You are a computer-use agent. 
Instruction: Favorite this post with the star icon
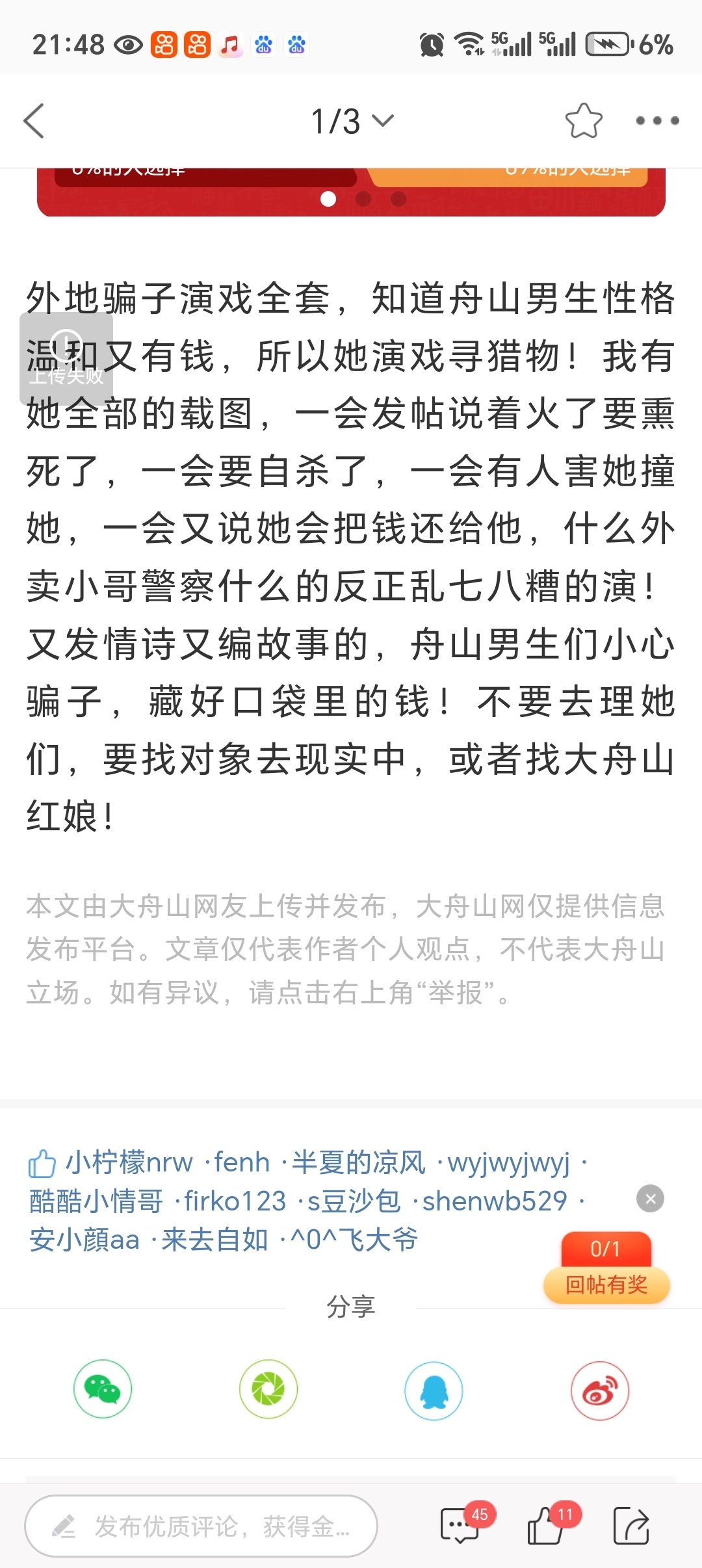[583, 121]
